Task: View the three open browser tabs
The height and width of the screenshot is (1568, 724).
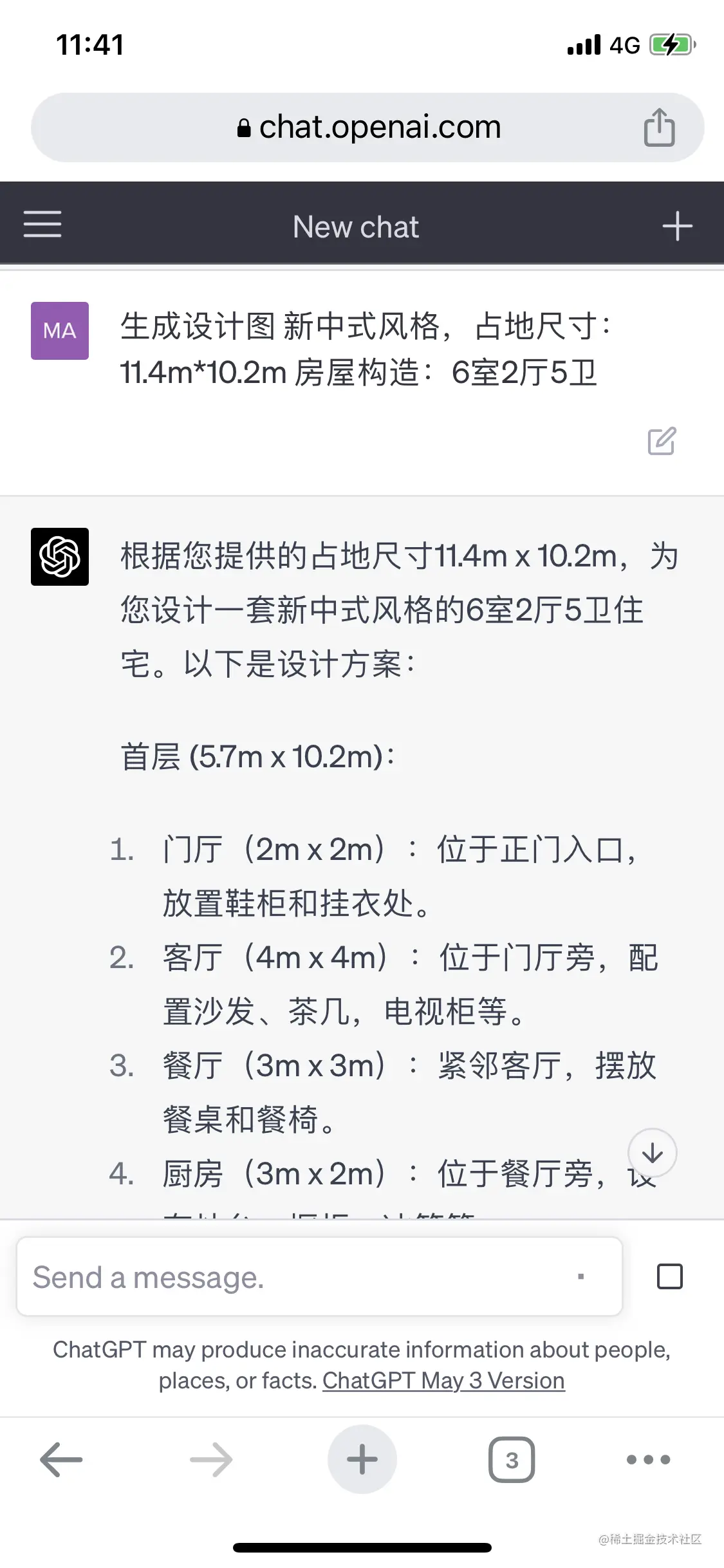Action: 512,1459
